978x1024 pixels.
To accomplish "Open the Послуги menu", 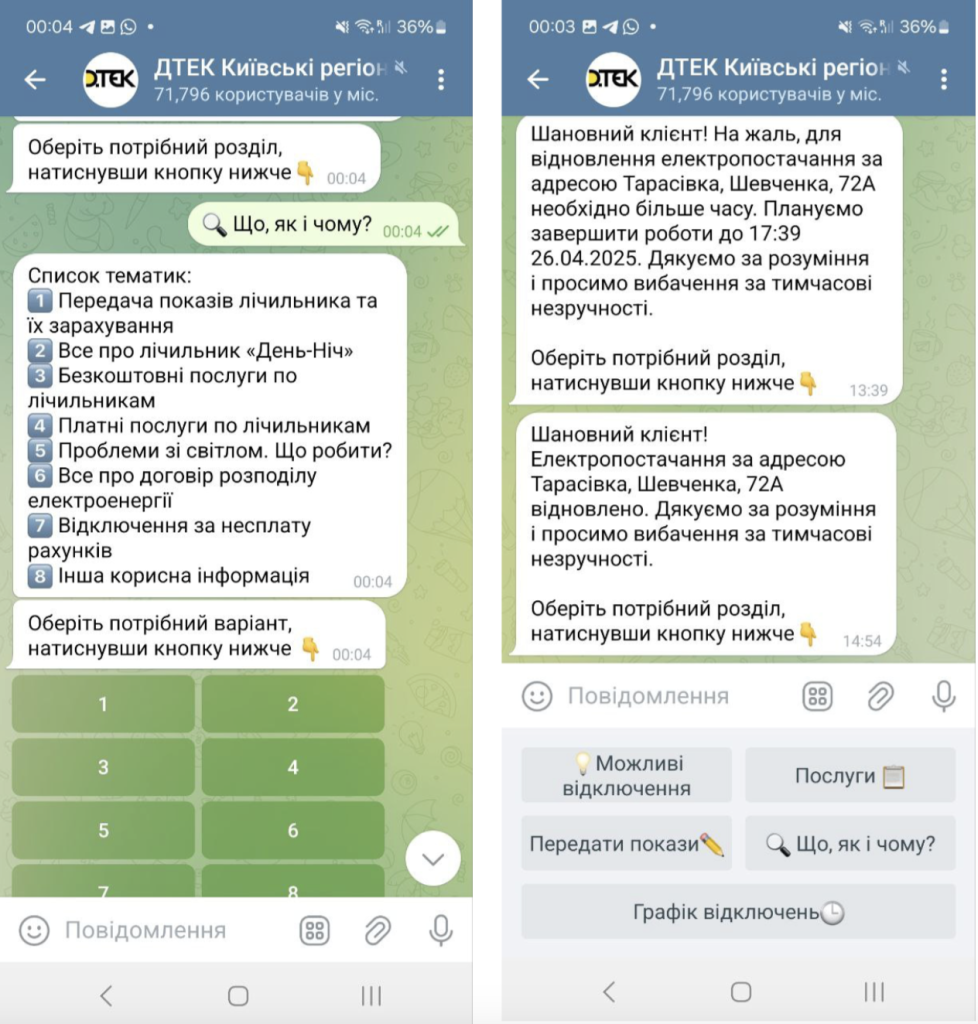I will (850, 775).
